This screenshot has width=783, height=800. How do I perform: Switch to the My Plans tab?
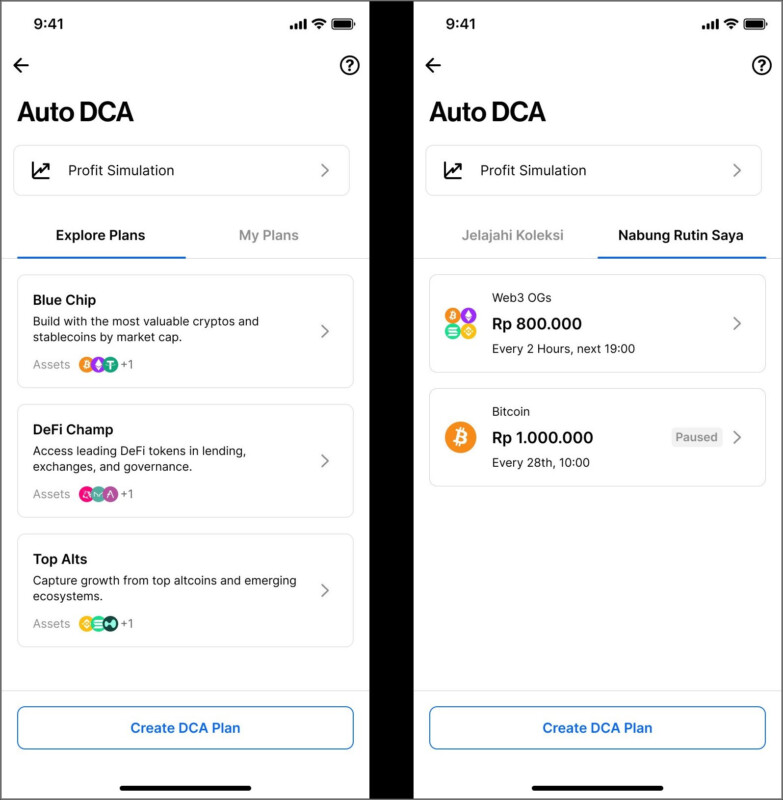click(268, 236)
